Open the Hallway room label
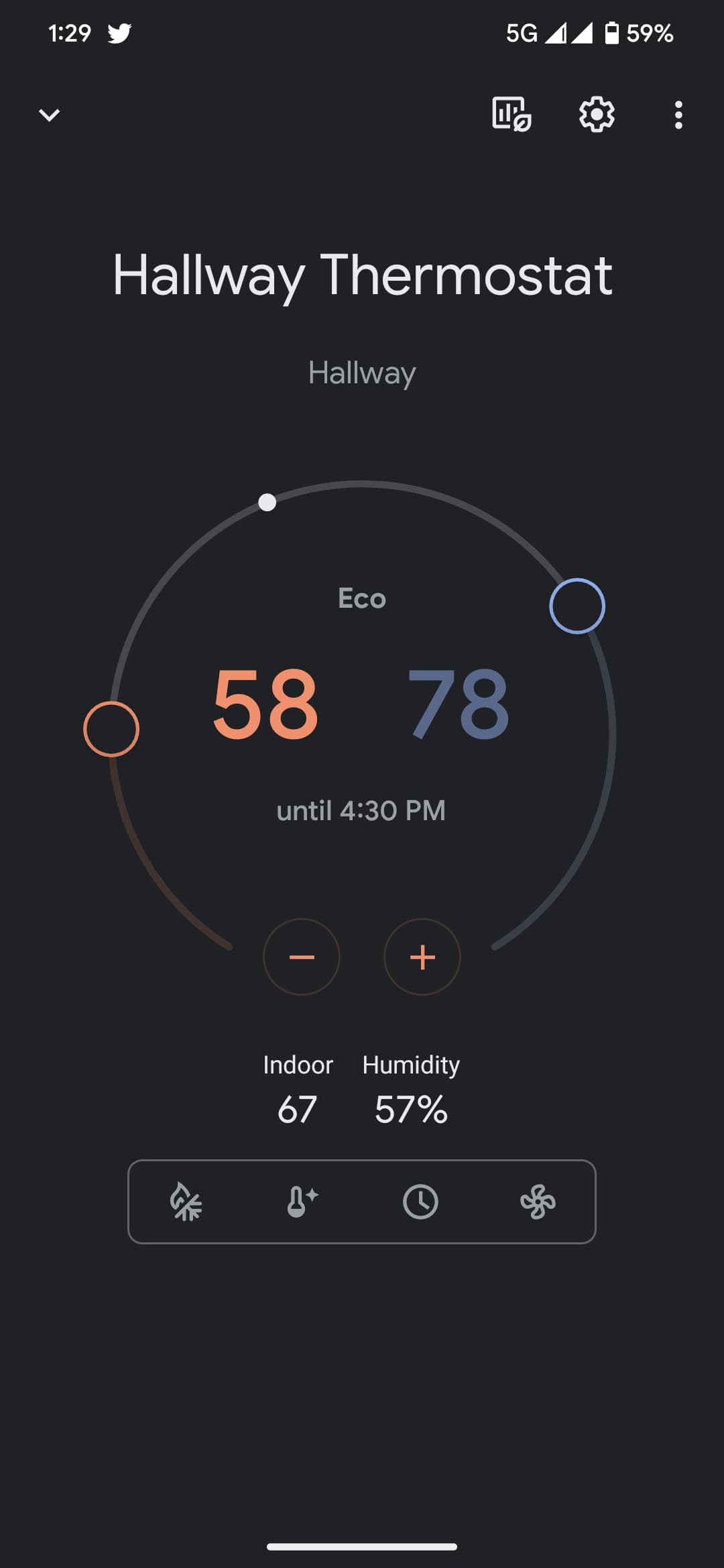Screen dimensions: 724x1568 coord(361,371)
